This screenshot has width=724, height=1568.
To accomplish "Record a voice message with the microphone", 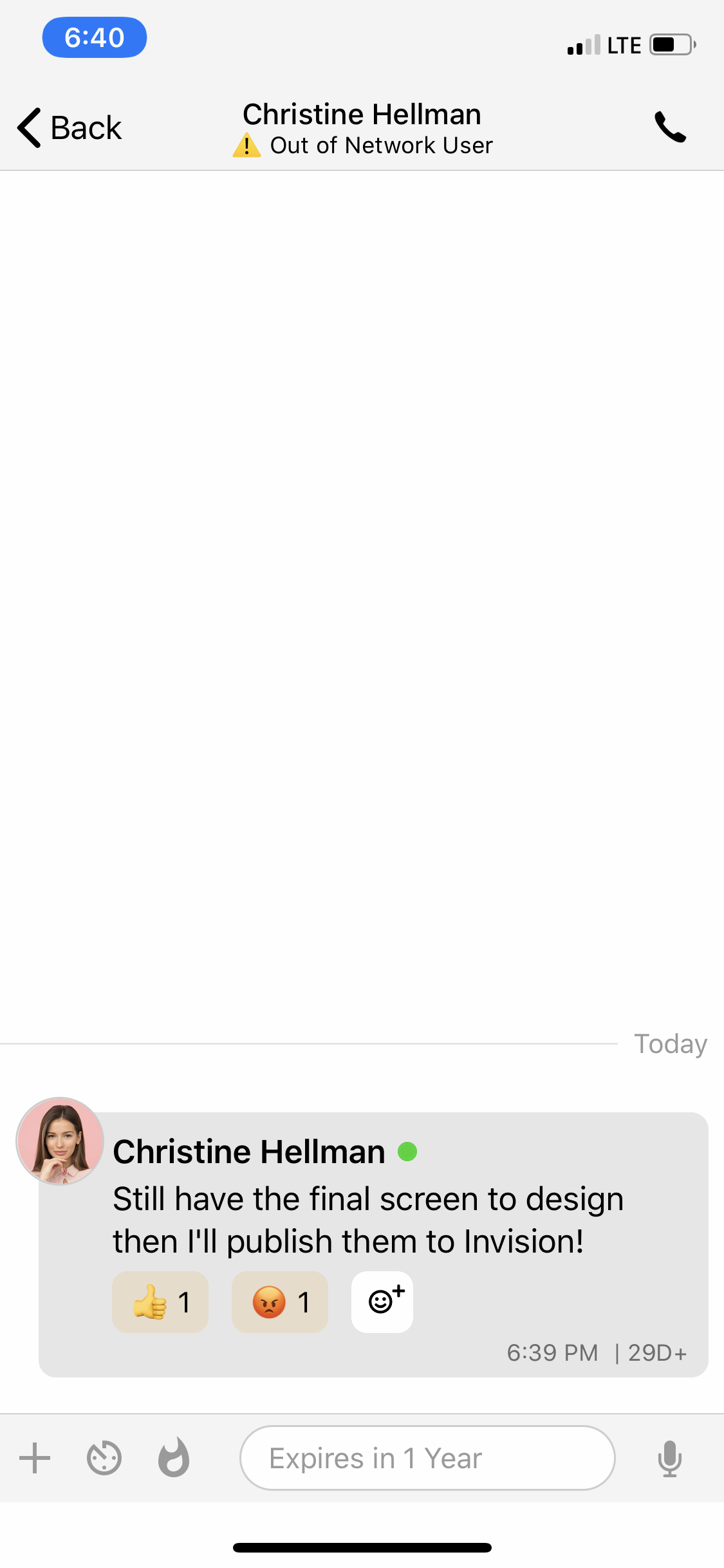I will (x=670, y=1459).
